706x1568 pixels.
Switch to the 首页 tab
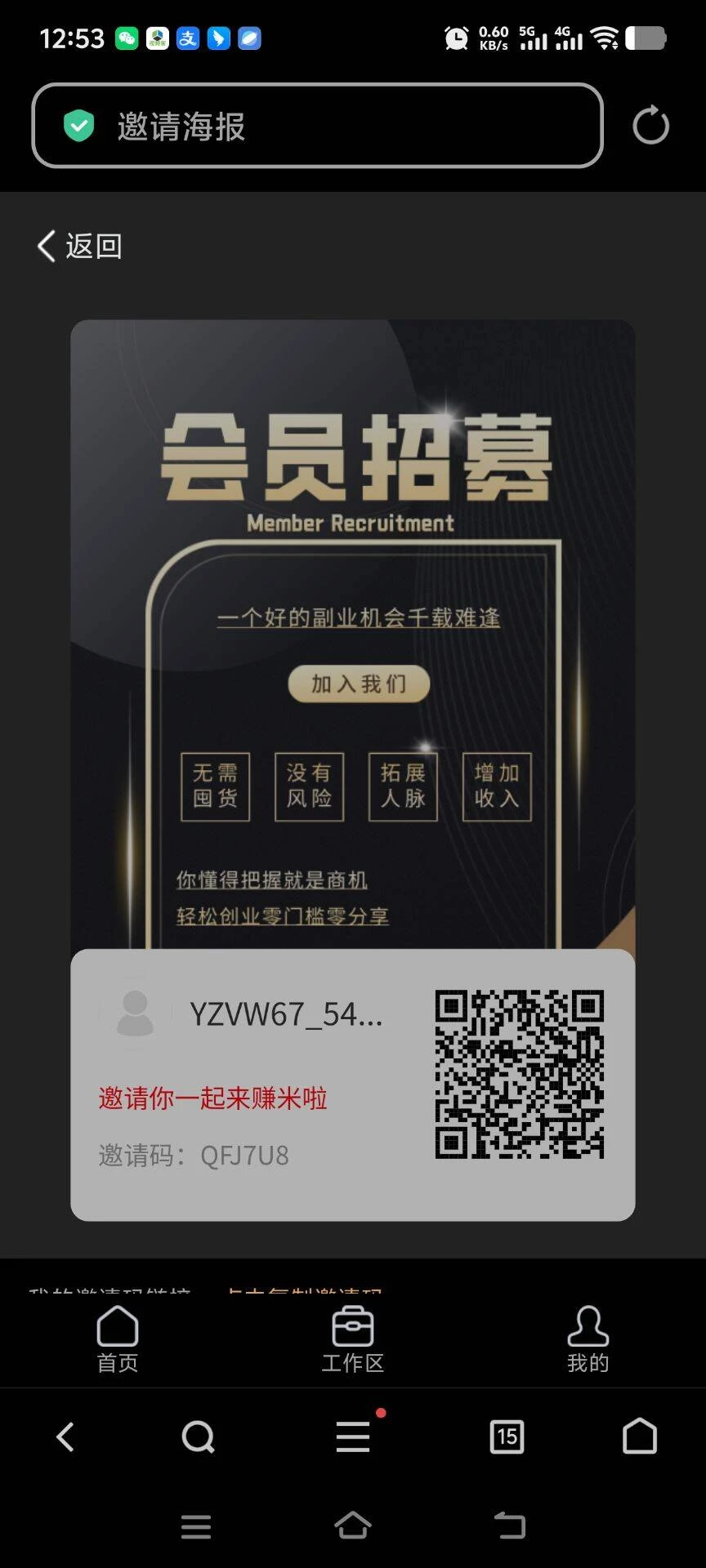click(x=118, y=1338)
